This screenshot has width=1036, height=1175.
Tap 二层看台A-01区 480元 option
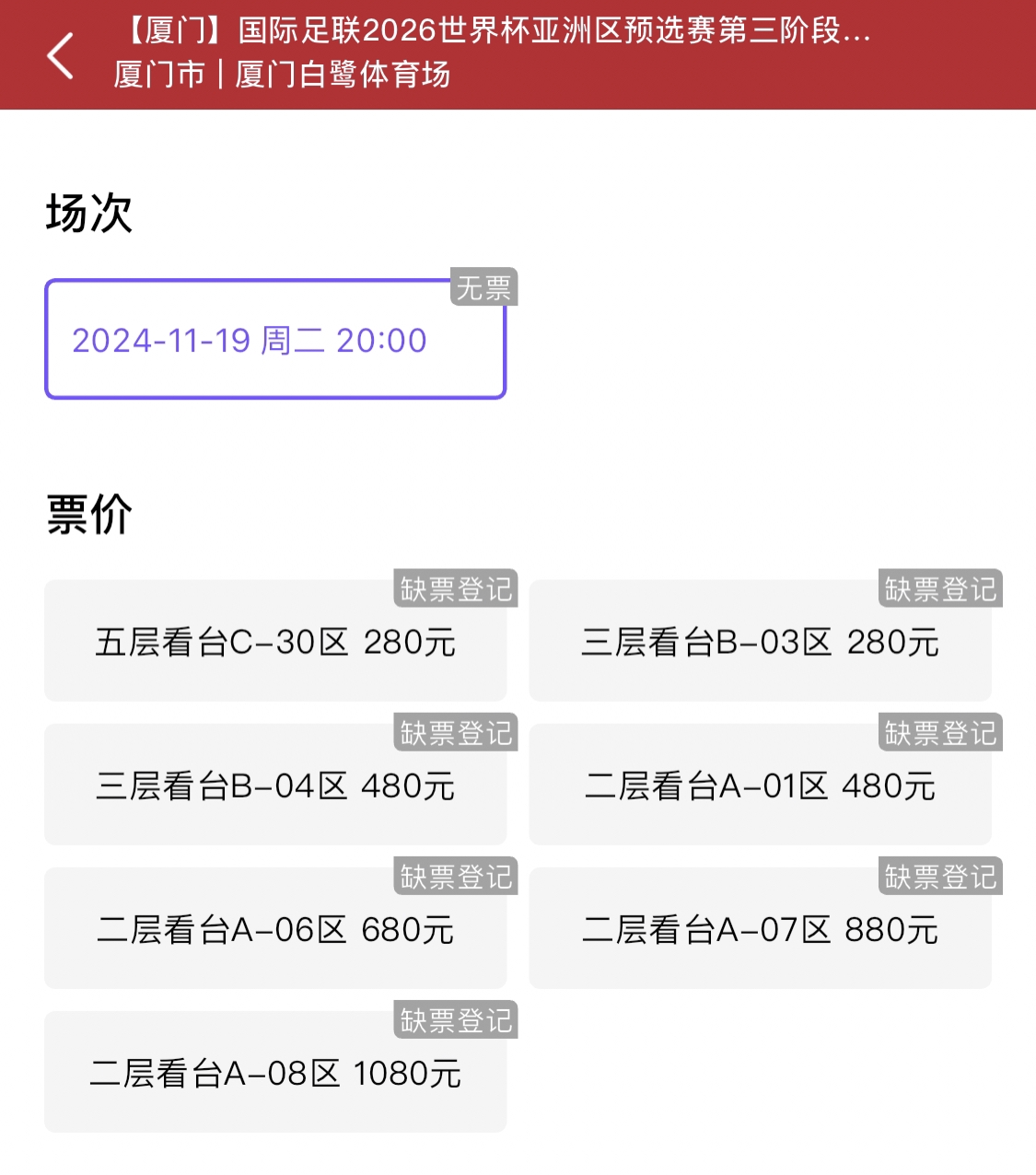[x=760, y=785]
